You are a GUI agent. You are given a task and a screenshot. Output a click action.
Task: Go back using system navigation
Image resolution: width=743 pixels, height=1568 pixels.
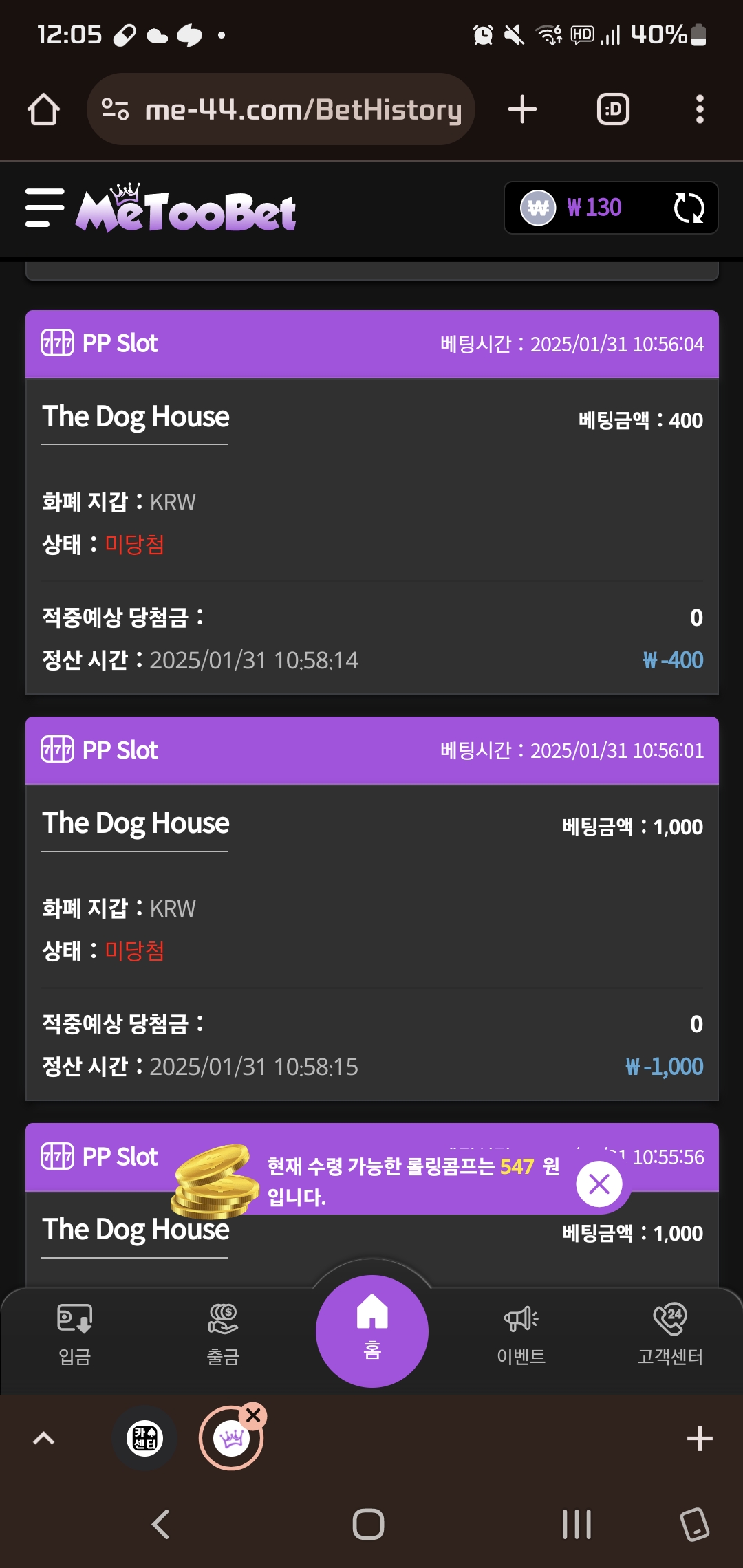tap(161, 1524)
